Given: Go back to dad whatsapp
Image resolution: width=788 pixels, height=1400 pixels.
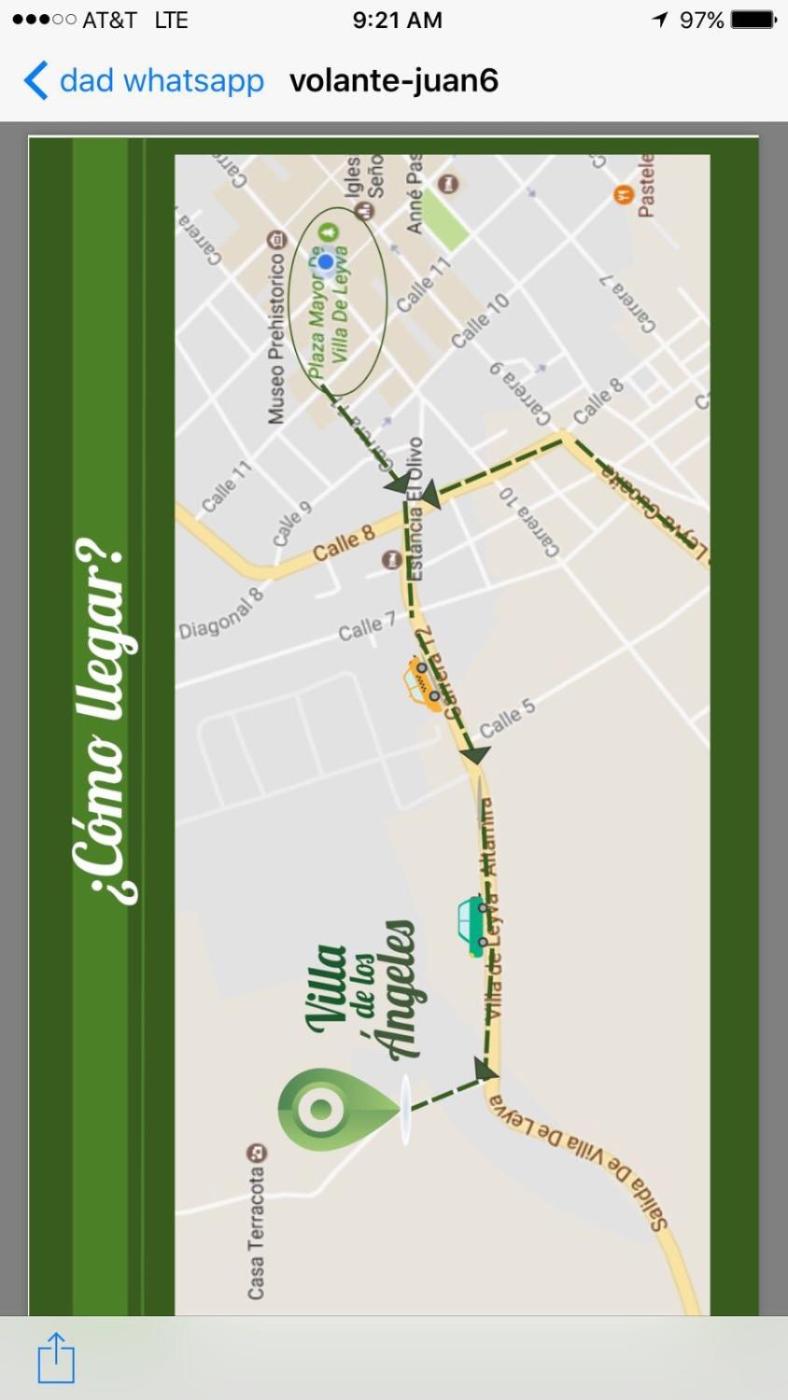Looking at the screenshot, I should [x=145, y=81].
